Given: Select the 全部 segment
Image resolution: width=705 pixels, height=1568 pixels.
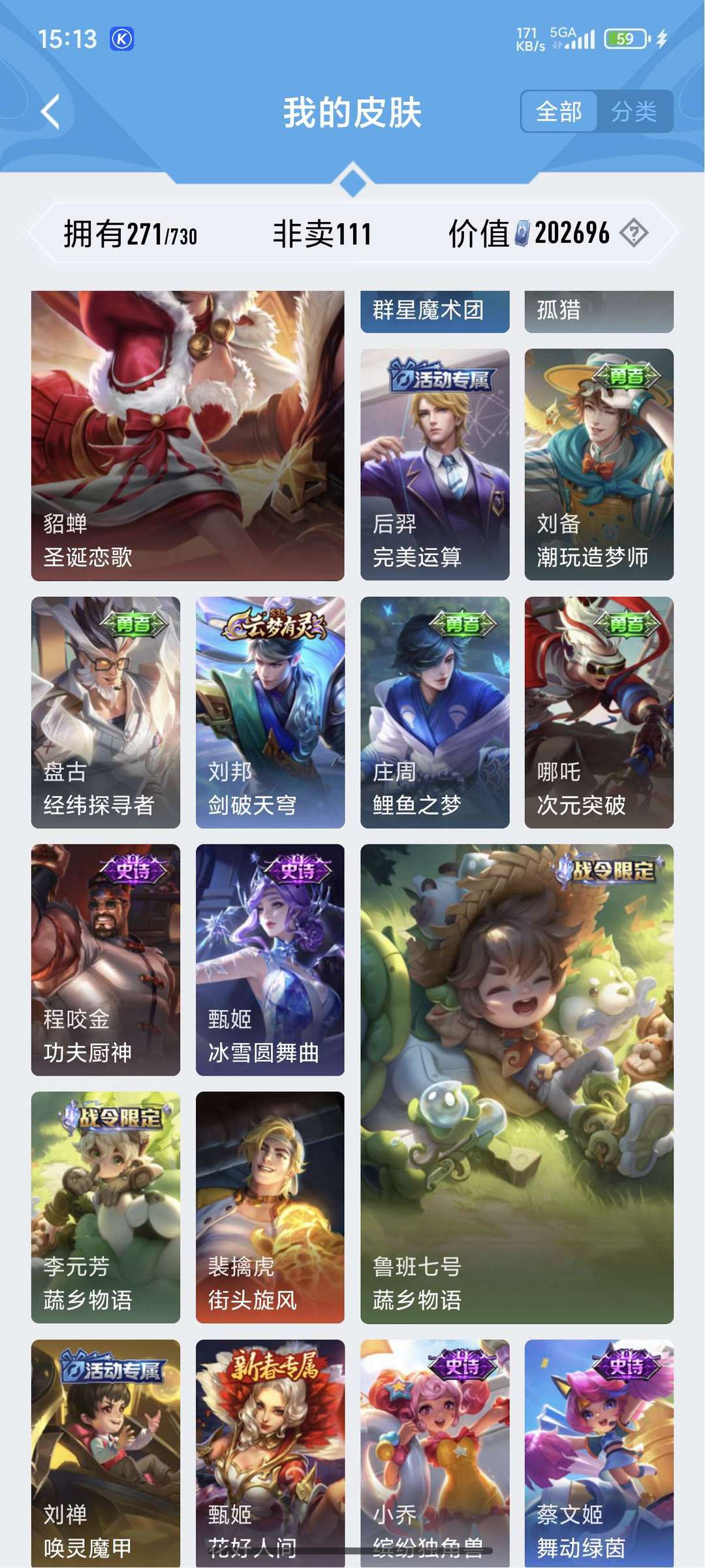Looking at the screenshot, I should (x=559, y=112).
